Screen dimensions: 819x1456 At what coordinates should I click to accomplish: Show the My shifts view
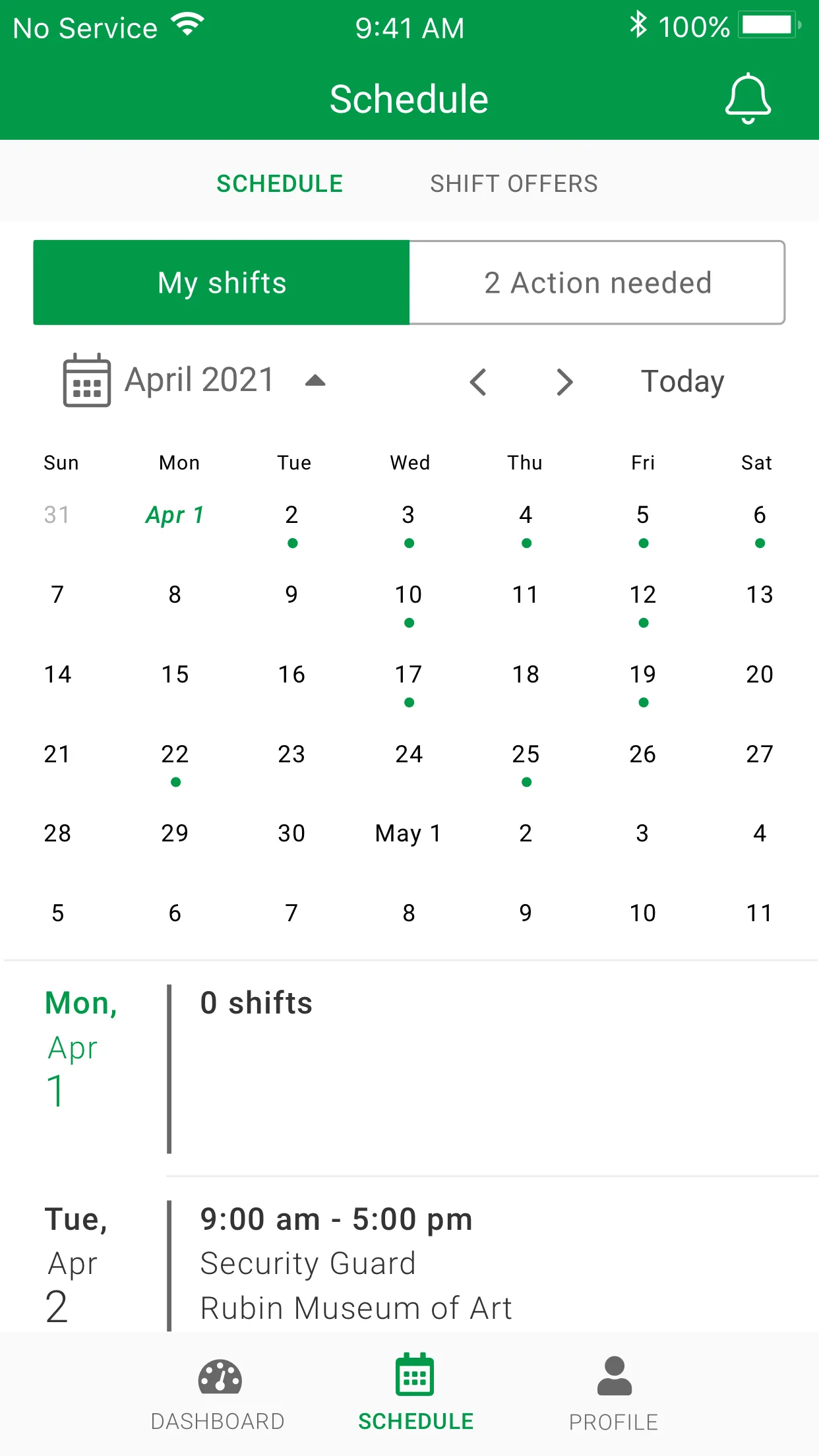[x=222, y=283]
